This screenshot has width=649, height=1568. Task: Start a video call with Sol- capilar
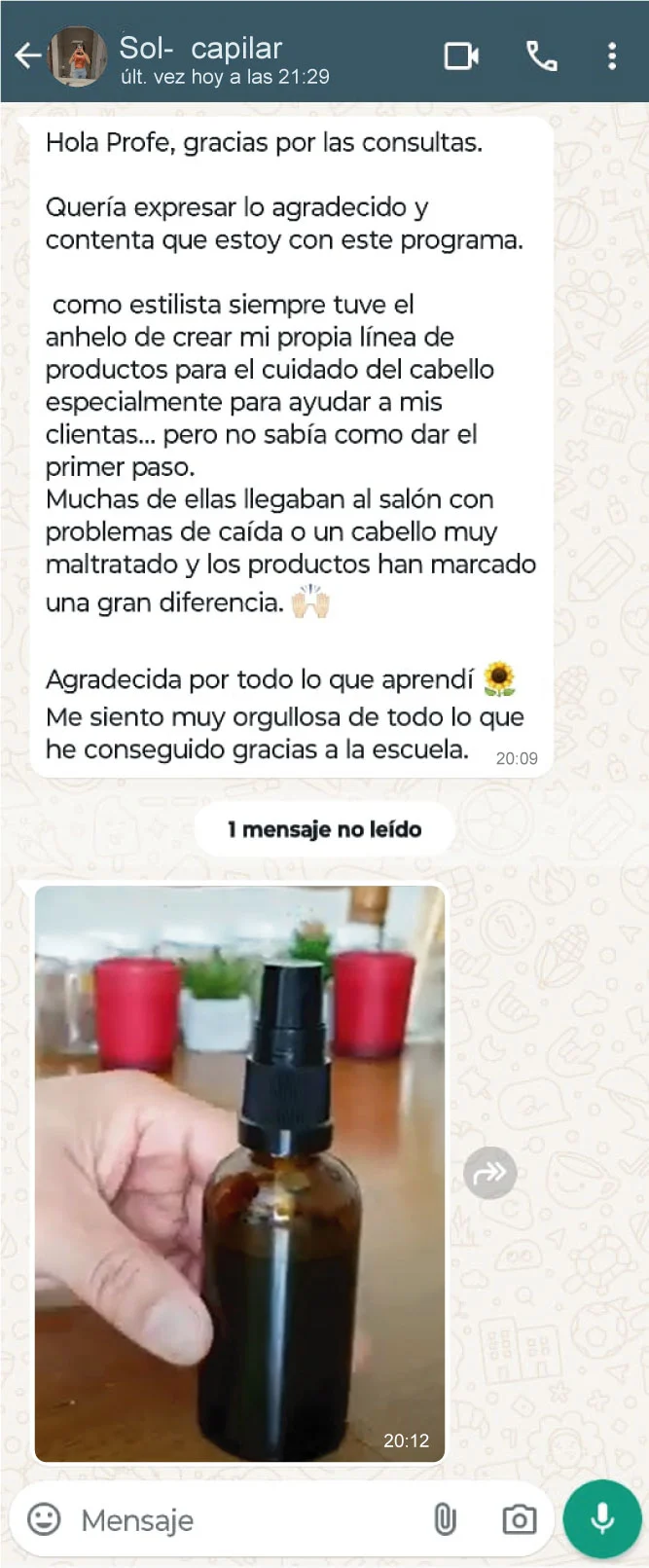click(x=461, y=56)
